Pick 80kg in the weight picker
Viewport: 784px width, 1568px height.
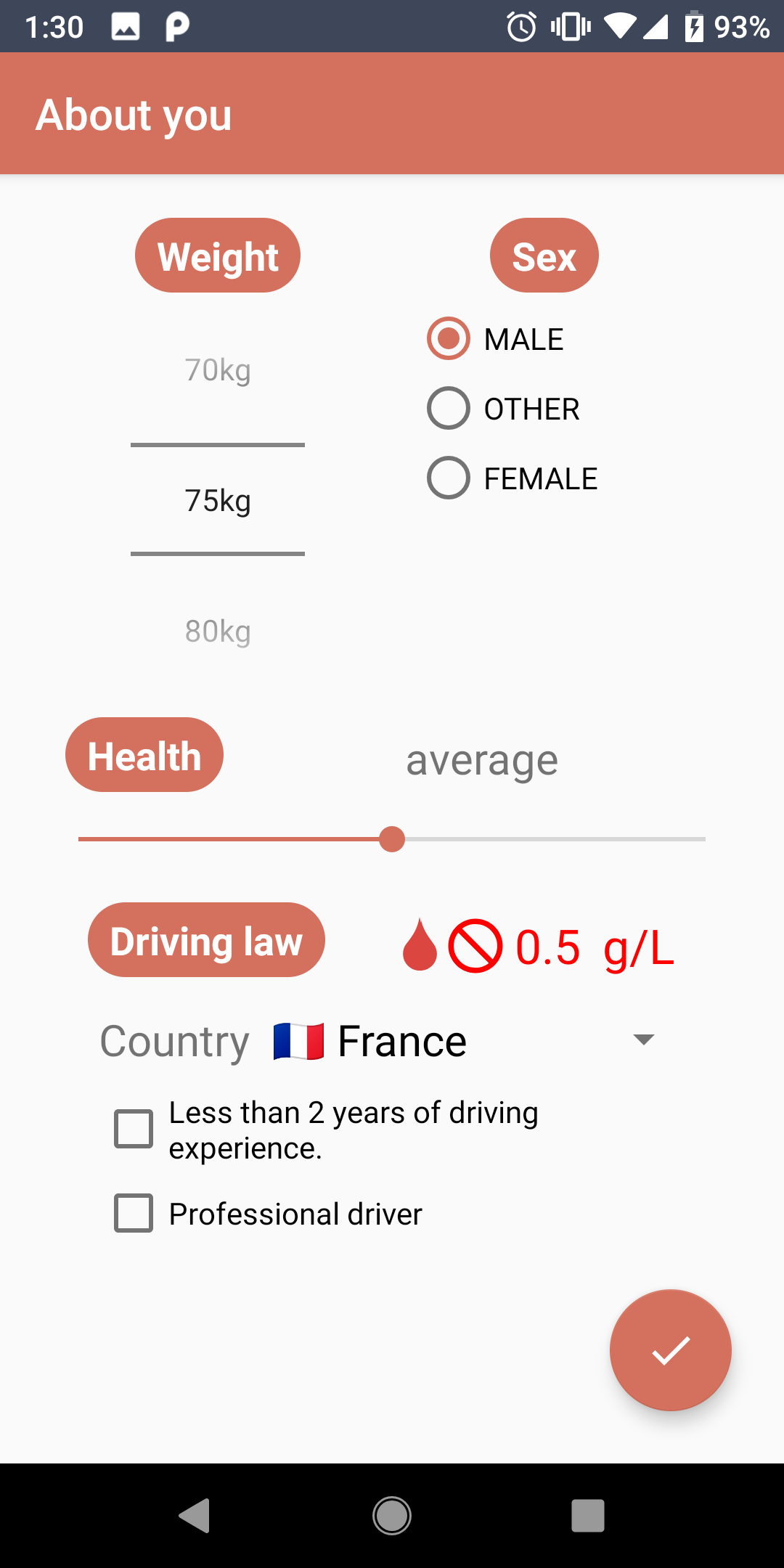218,632
